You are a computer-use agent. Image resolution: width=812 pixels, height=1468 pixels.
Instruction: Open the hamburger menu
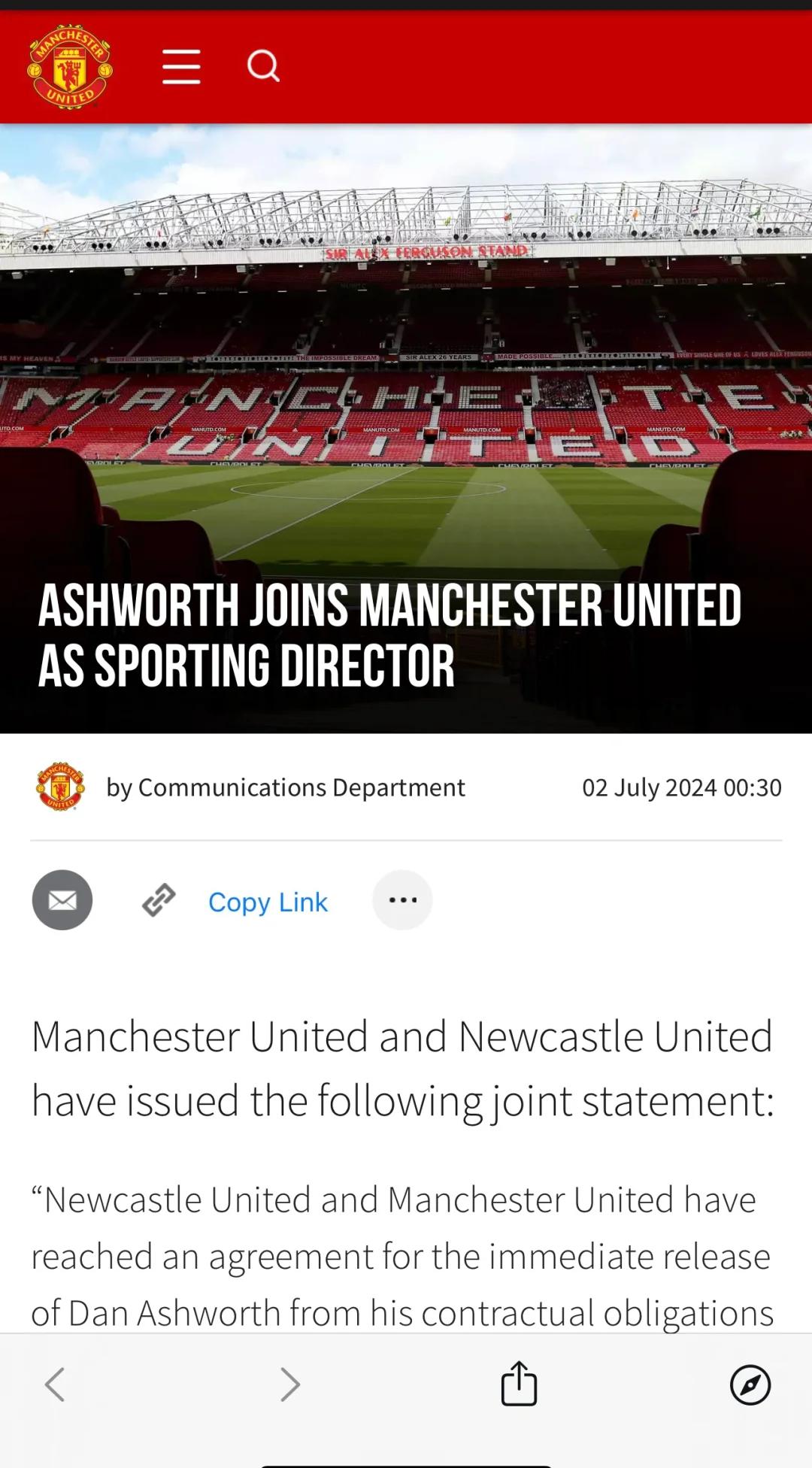click(x=181, y=67)
